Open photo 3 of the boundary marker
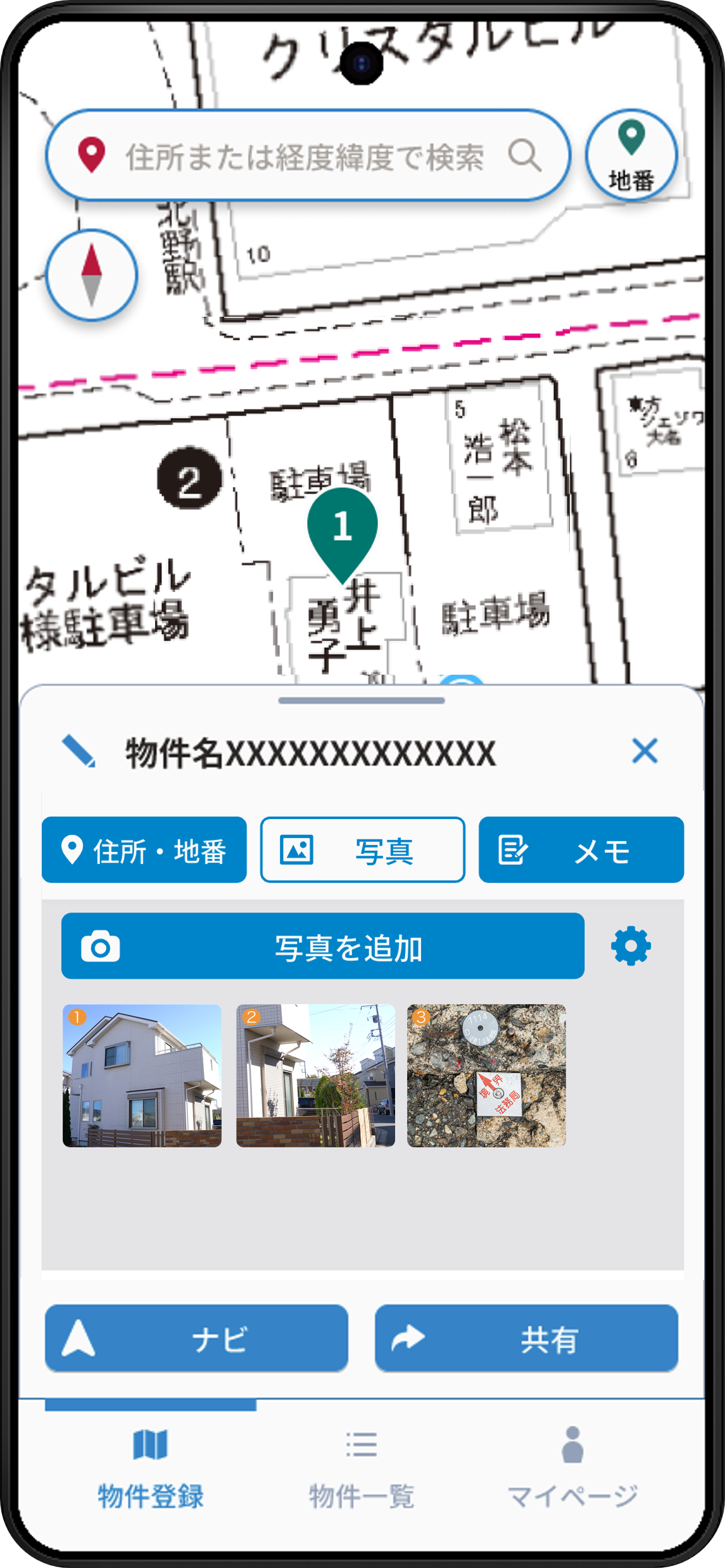The width and height of the screenshot is (725, 1568). (x=486, y=1076)
